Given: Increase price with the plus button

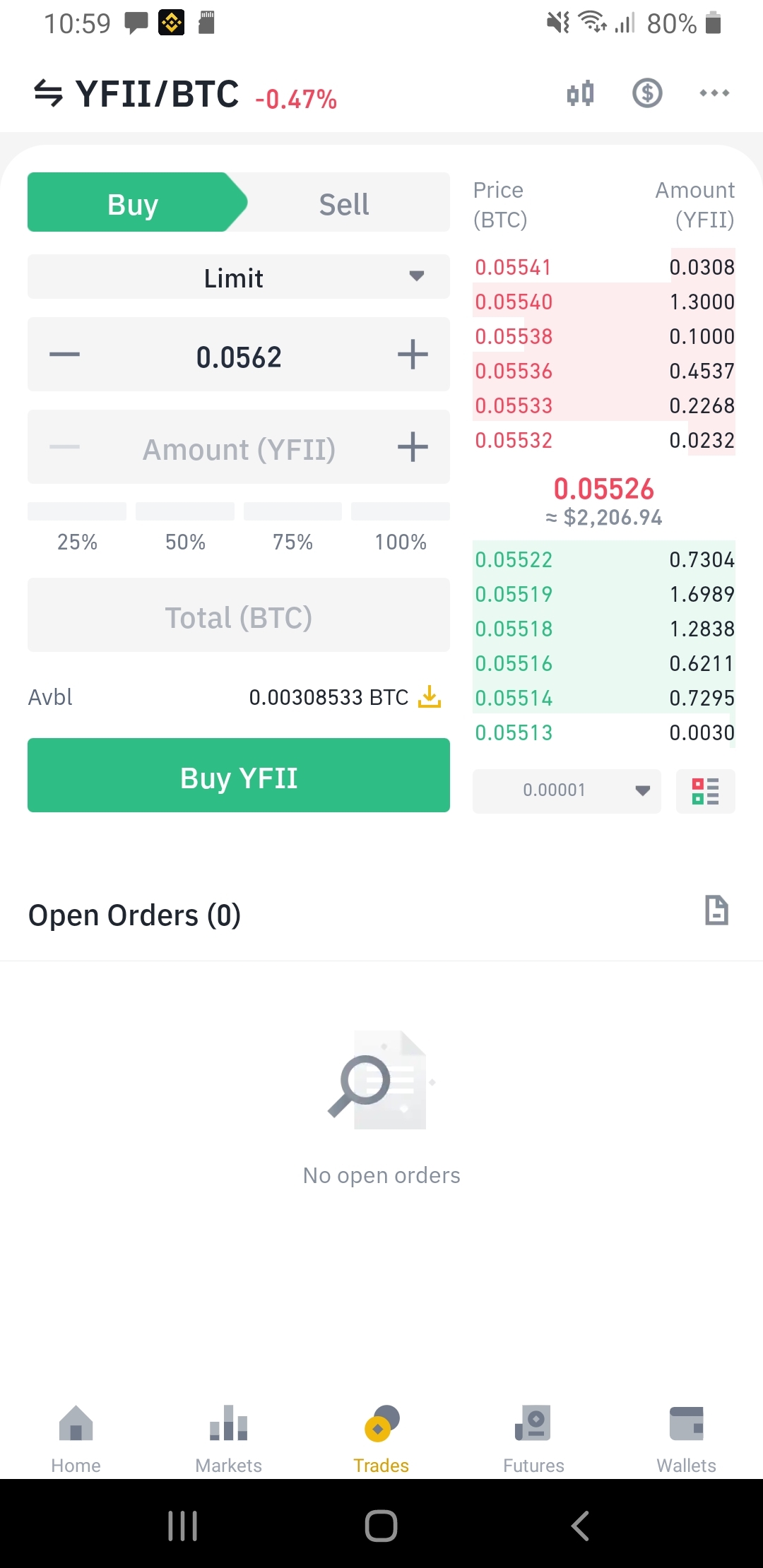Looking at the screenshot, I should [413, 355].
